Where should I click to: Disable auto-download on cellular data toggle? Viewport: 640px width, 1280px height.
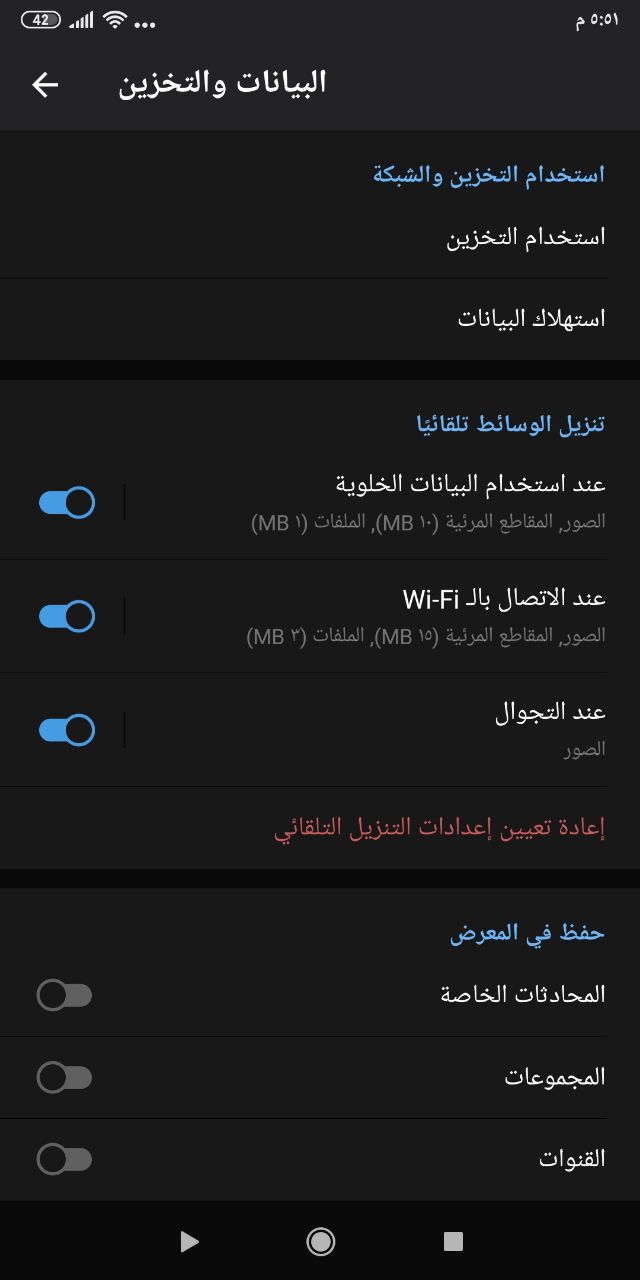pyautogui.click(x=67, y=502)
